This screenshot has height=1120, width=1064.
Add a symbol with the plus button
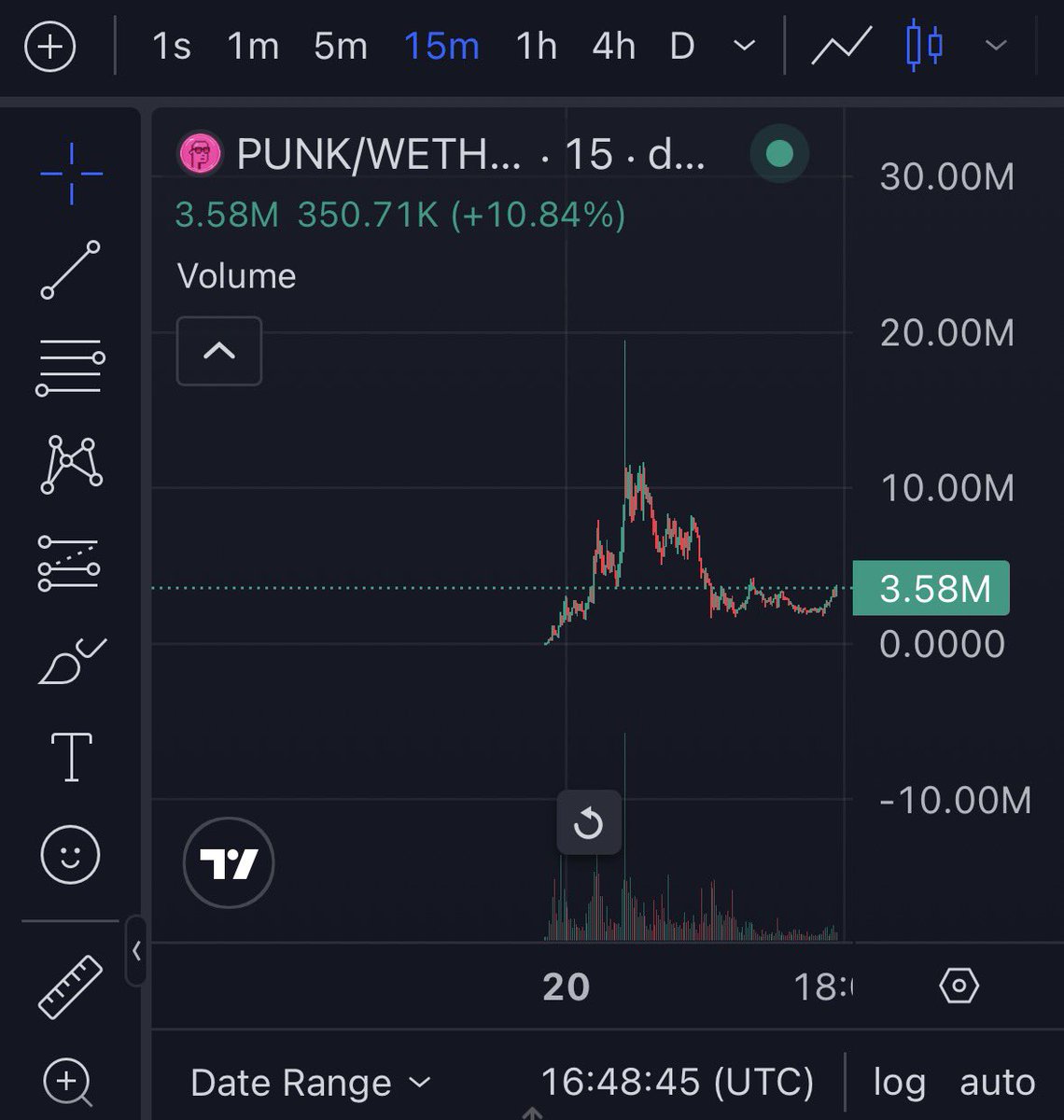[x=49, y=47]
